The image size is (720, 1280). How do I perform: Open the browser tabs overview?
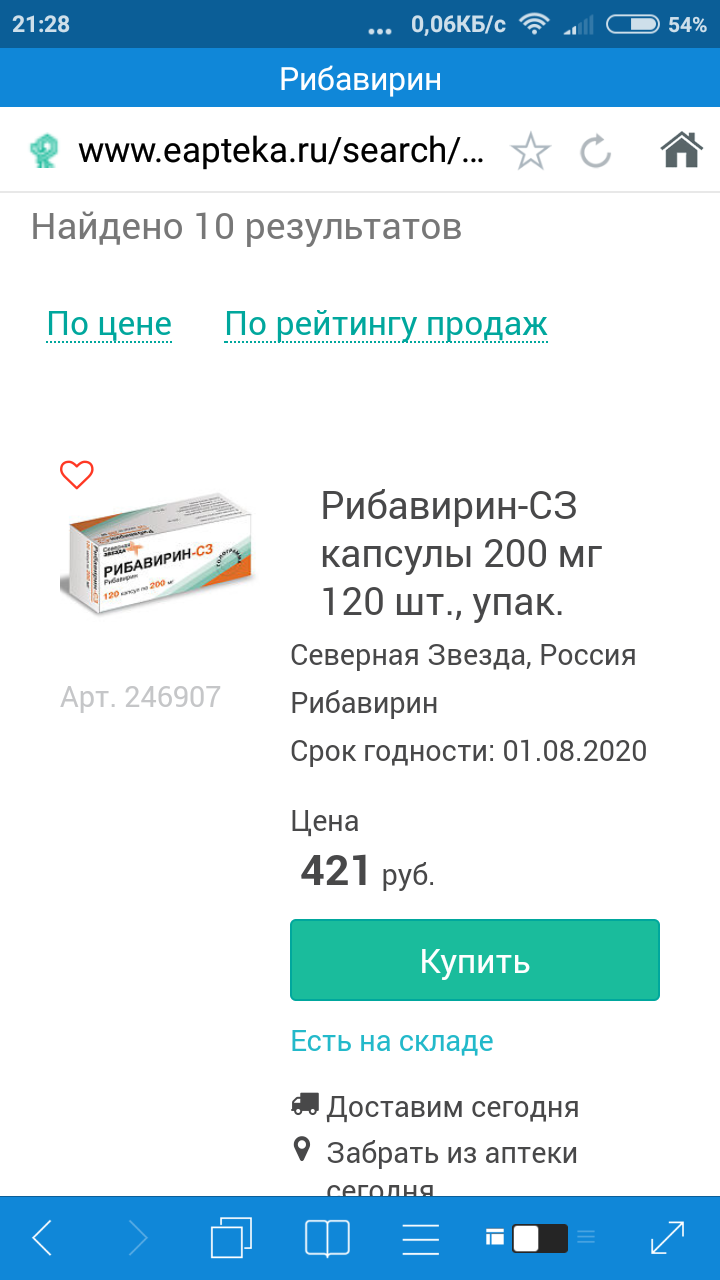coord(232,1238)
